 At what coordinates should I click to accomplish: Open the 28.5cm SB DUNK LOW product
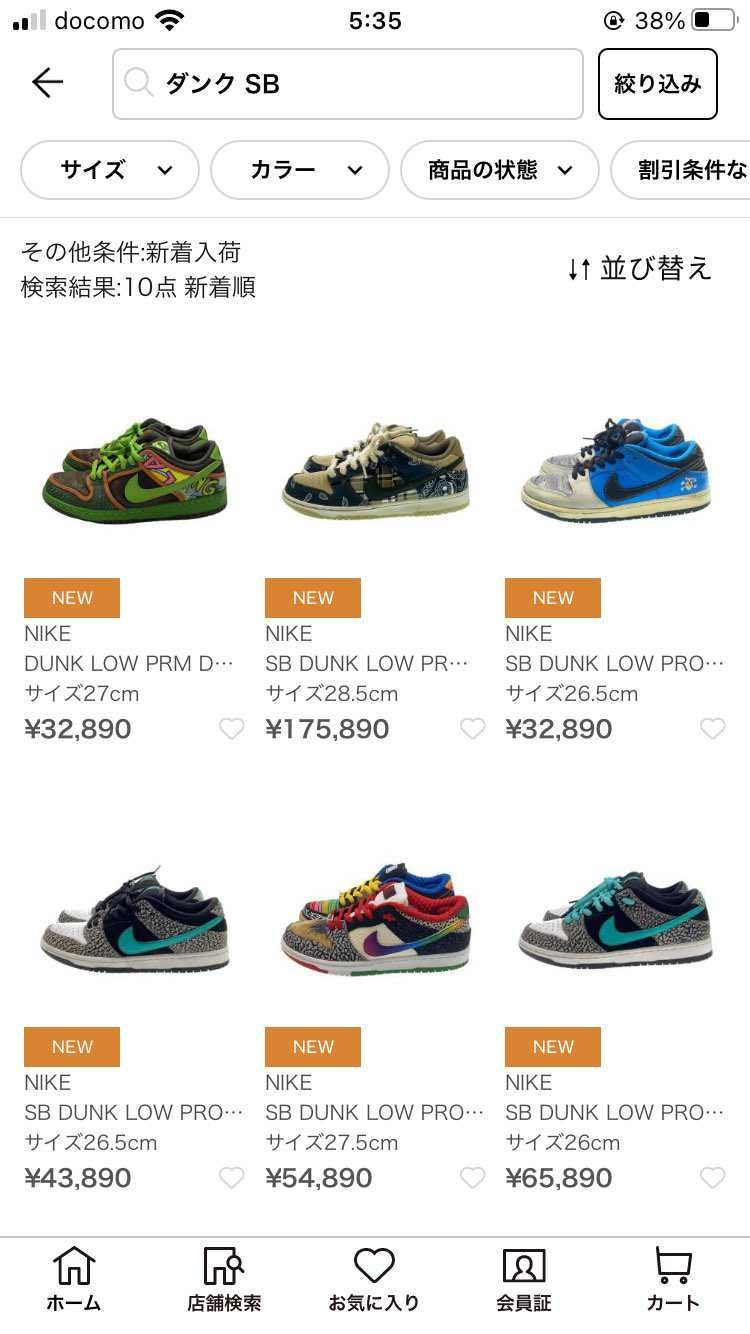(375, 470)
